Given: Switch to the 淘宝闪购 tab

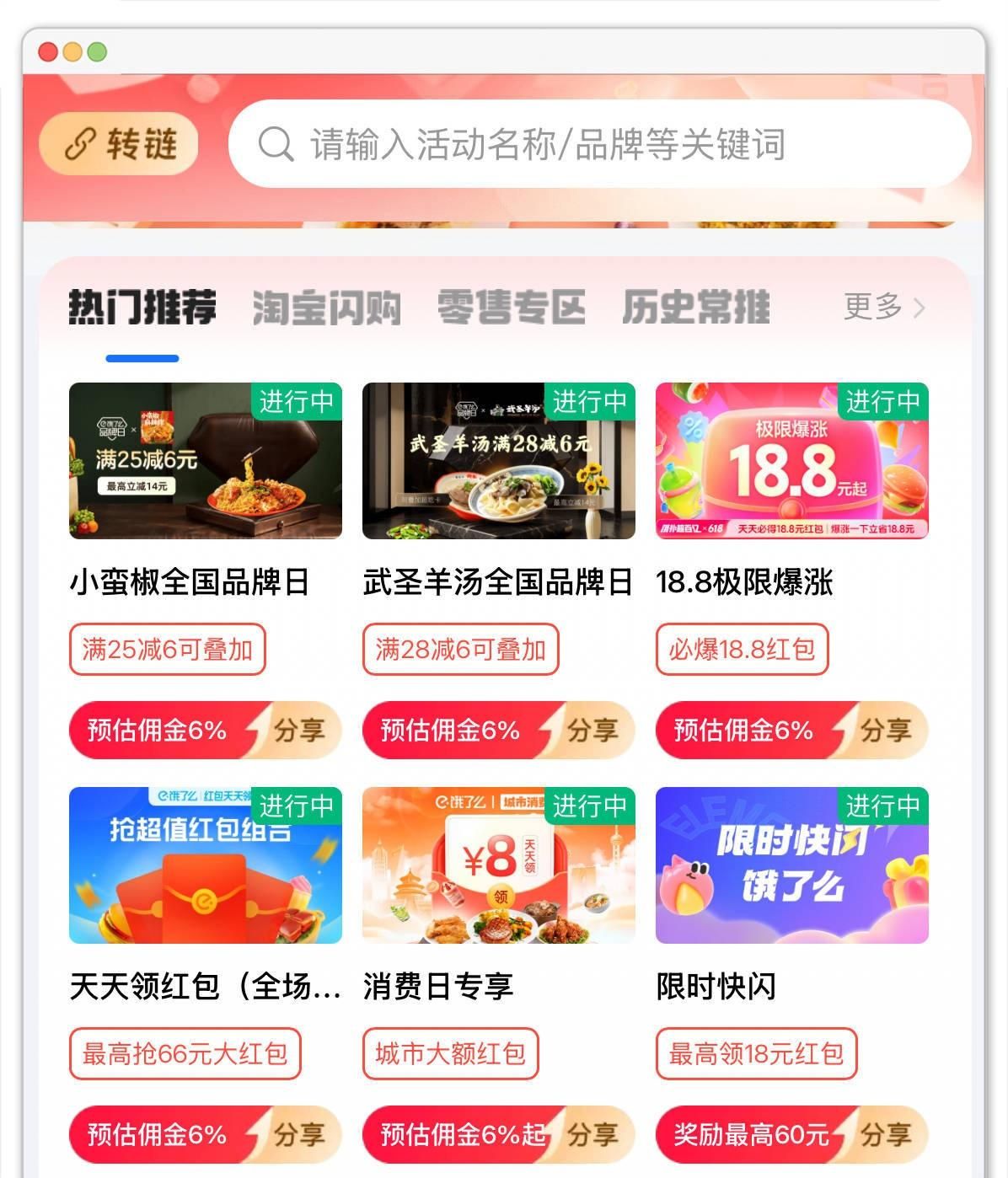Looking at the screenshot, I should coord(326,308).
